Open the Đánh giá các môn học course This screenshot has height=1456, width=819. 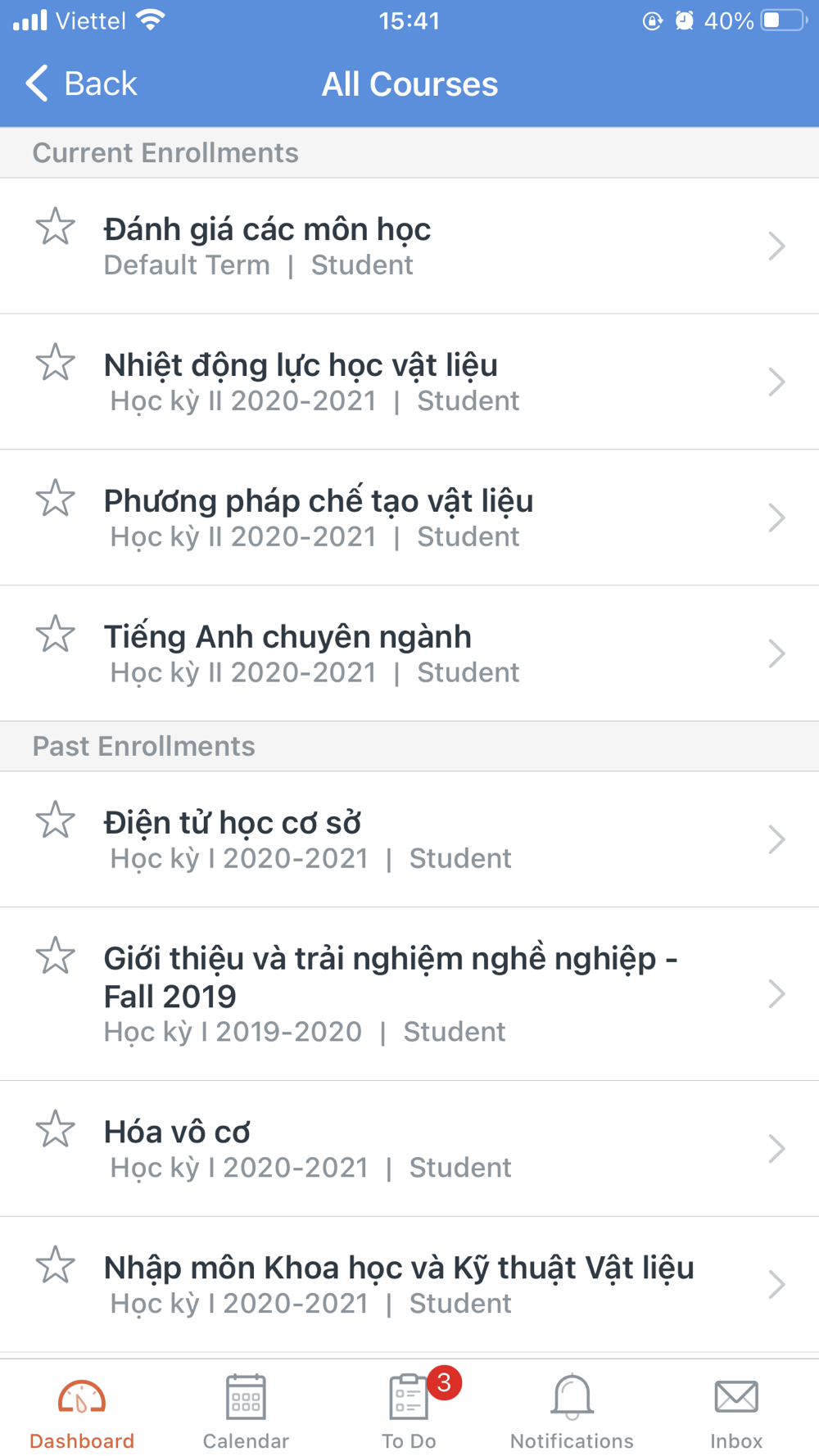[409, 246]
